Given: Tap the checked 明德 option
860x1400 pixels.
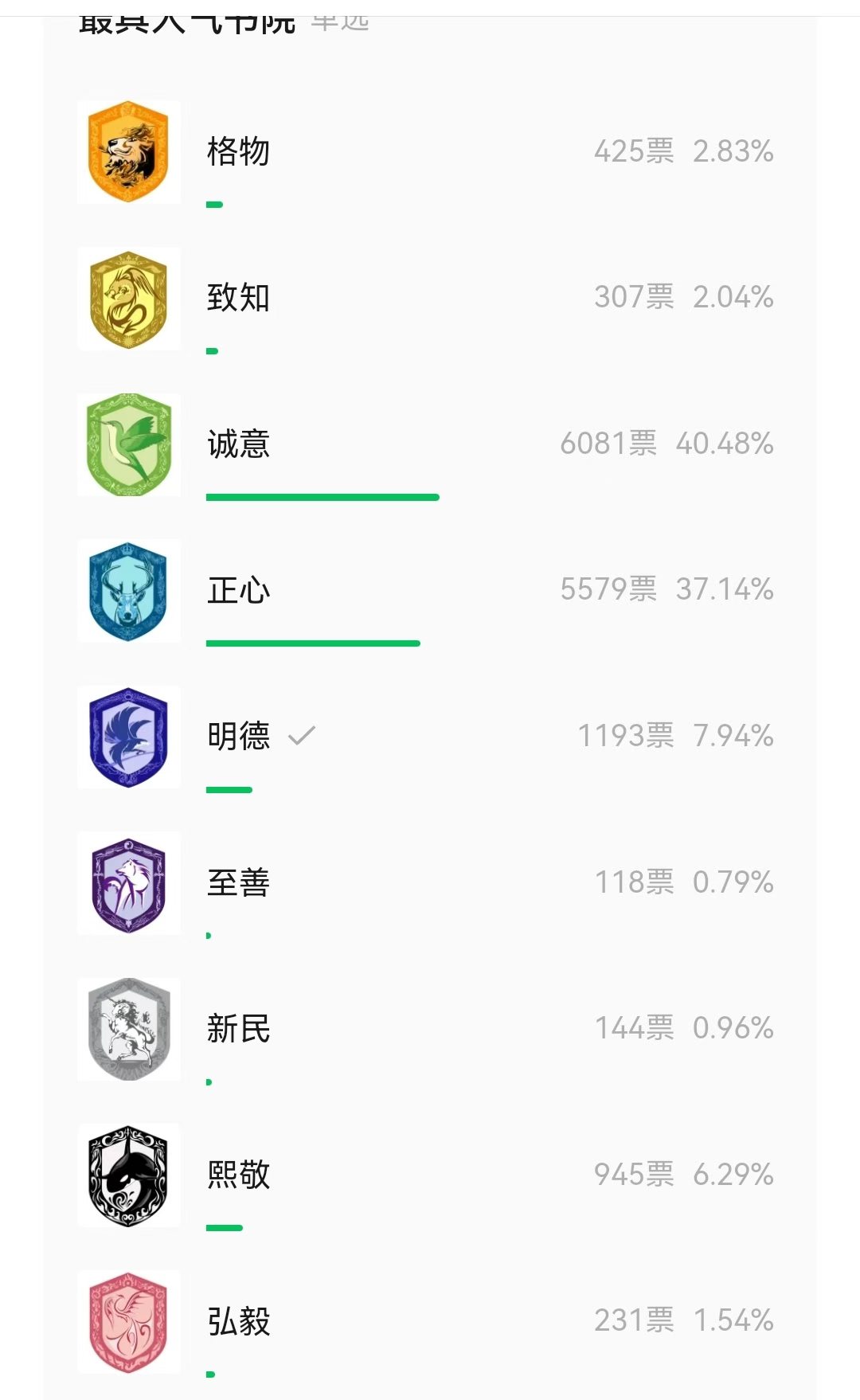Looking at the screenshot, I should (x=239, y=737).
